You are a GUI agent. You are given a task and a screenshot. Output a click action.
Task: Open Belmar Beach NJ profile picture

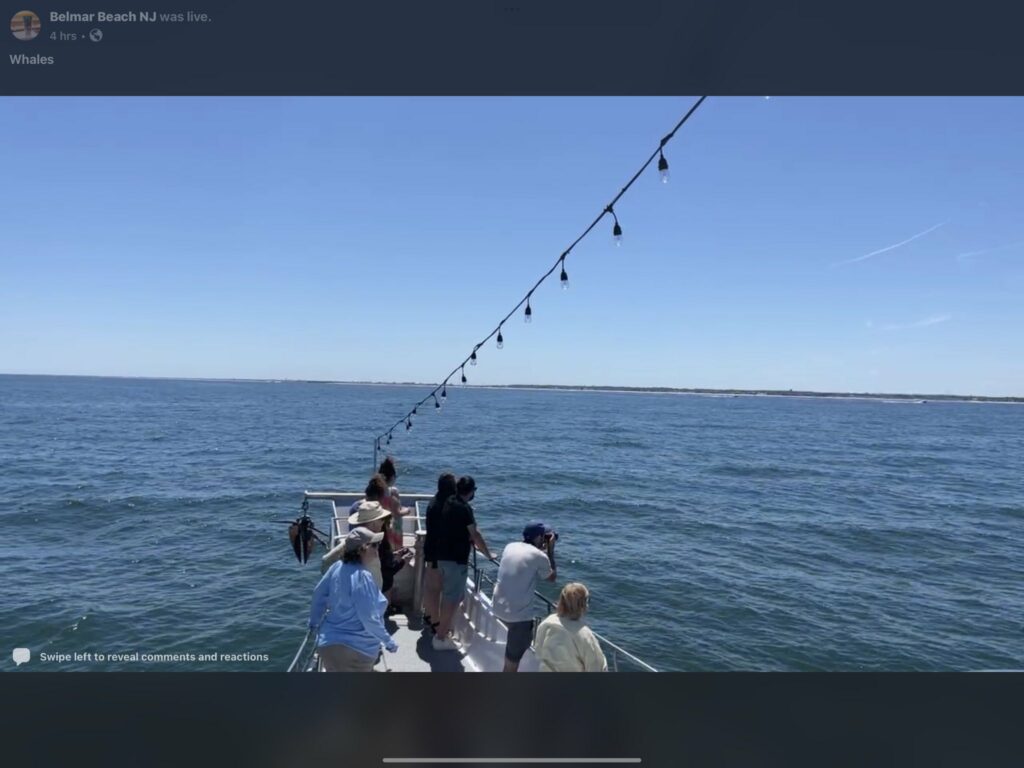click(25, 25)
